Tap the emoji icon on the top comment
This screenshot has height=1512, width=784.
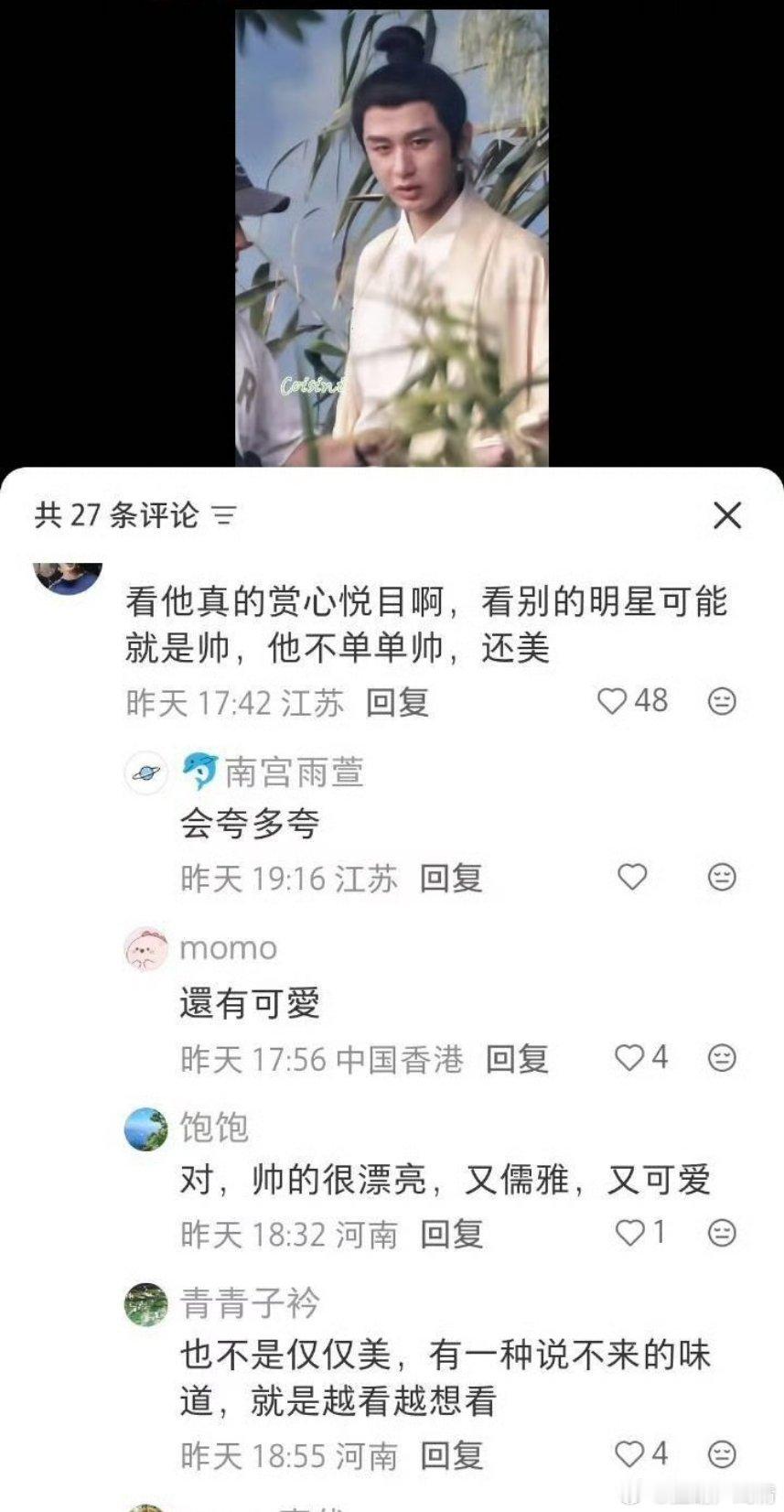click(x=723, y=702)
